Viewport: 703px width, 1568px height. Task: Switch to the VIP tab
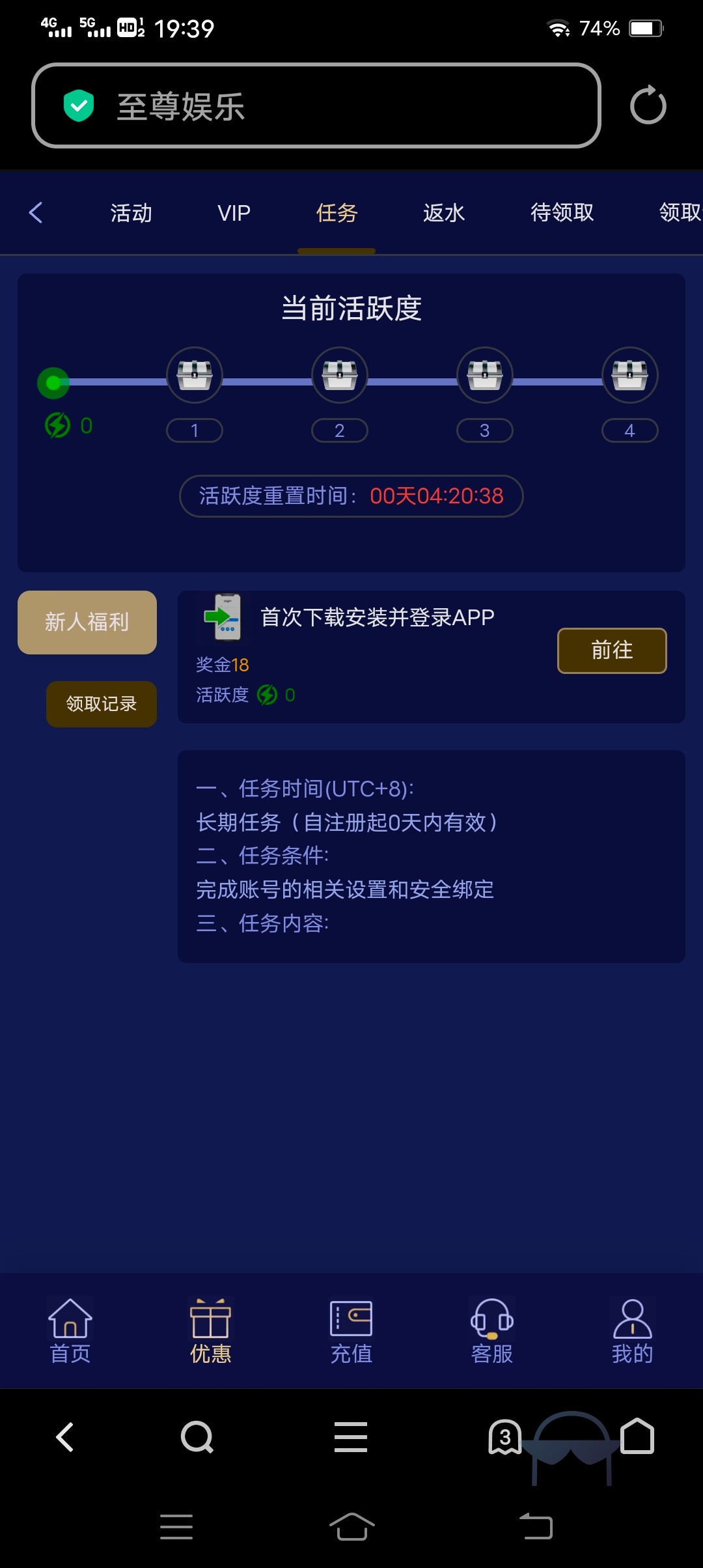tap(234, 213)
